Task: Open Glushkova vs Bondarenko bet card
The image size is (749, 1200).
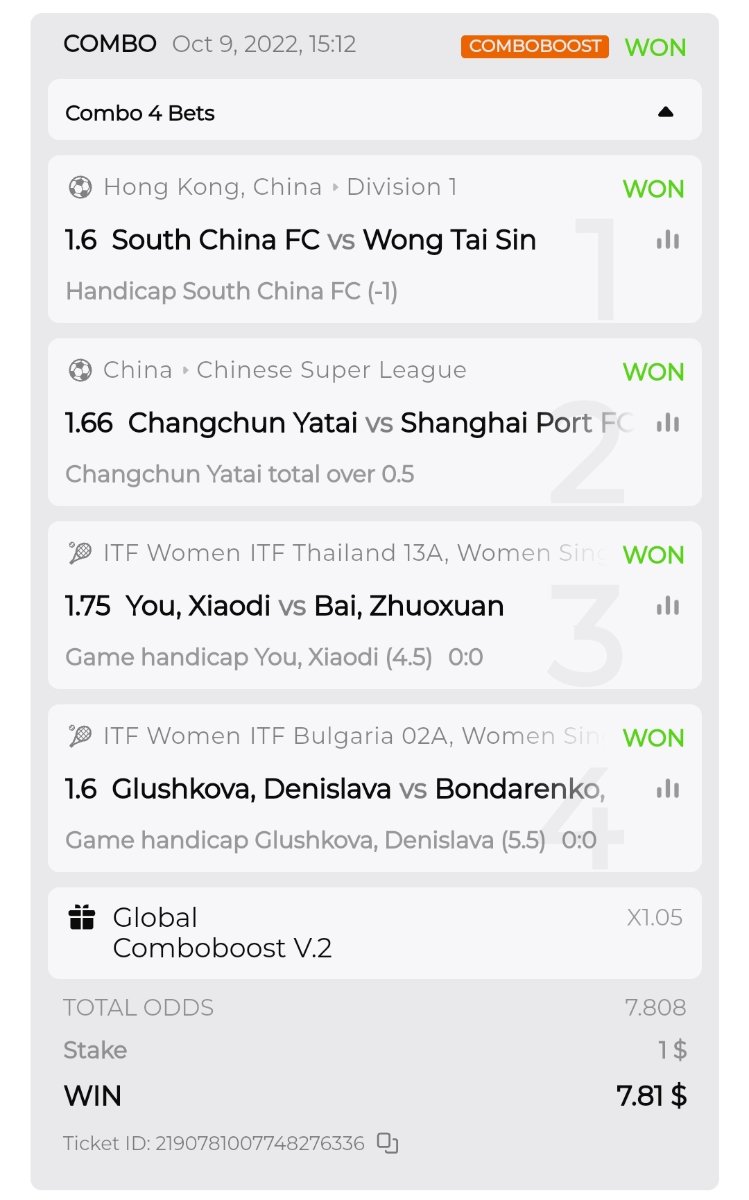Action: click(340, 789)
